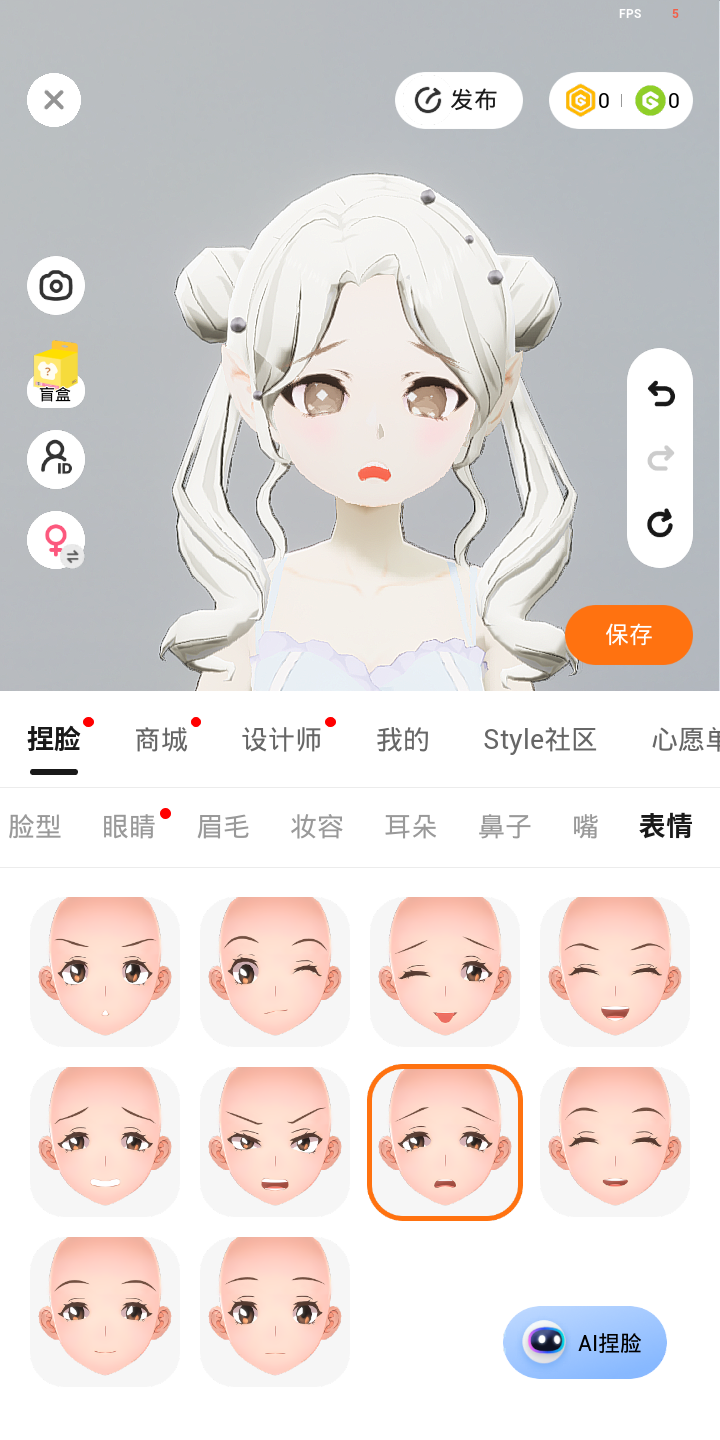Select the 脸型 category

click(35, 827)
